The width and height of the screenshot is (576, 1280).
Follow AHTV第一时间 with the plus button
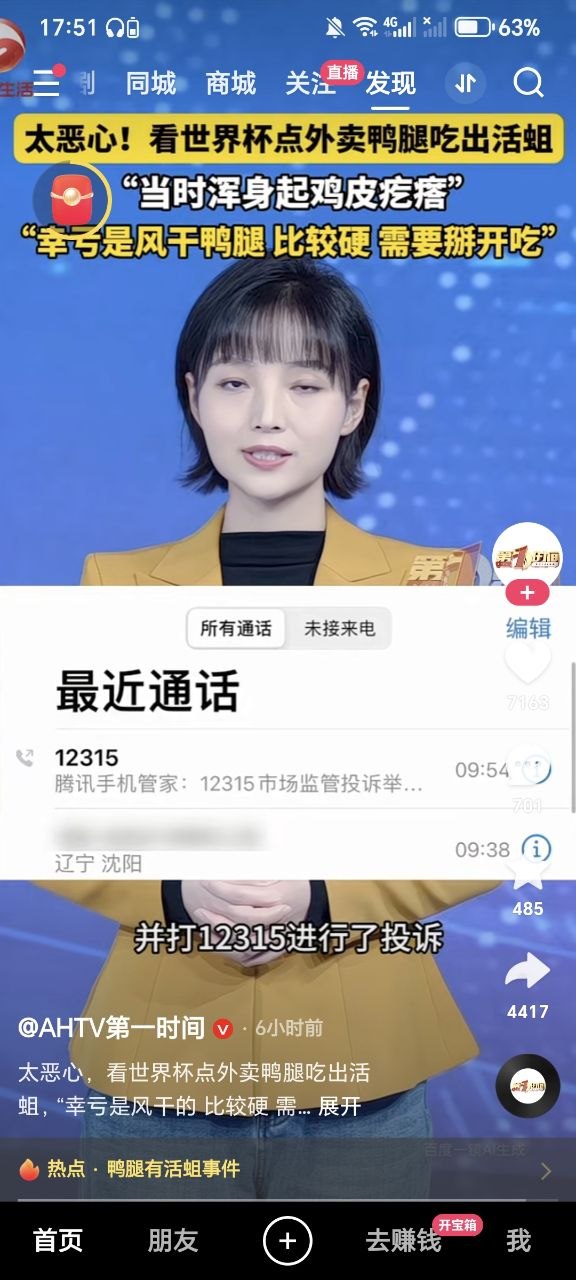pyautogui.click(x=527, y=593)
